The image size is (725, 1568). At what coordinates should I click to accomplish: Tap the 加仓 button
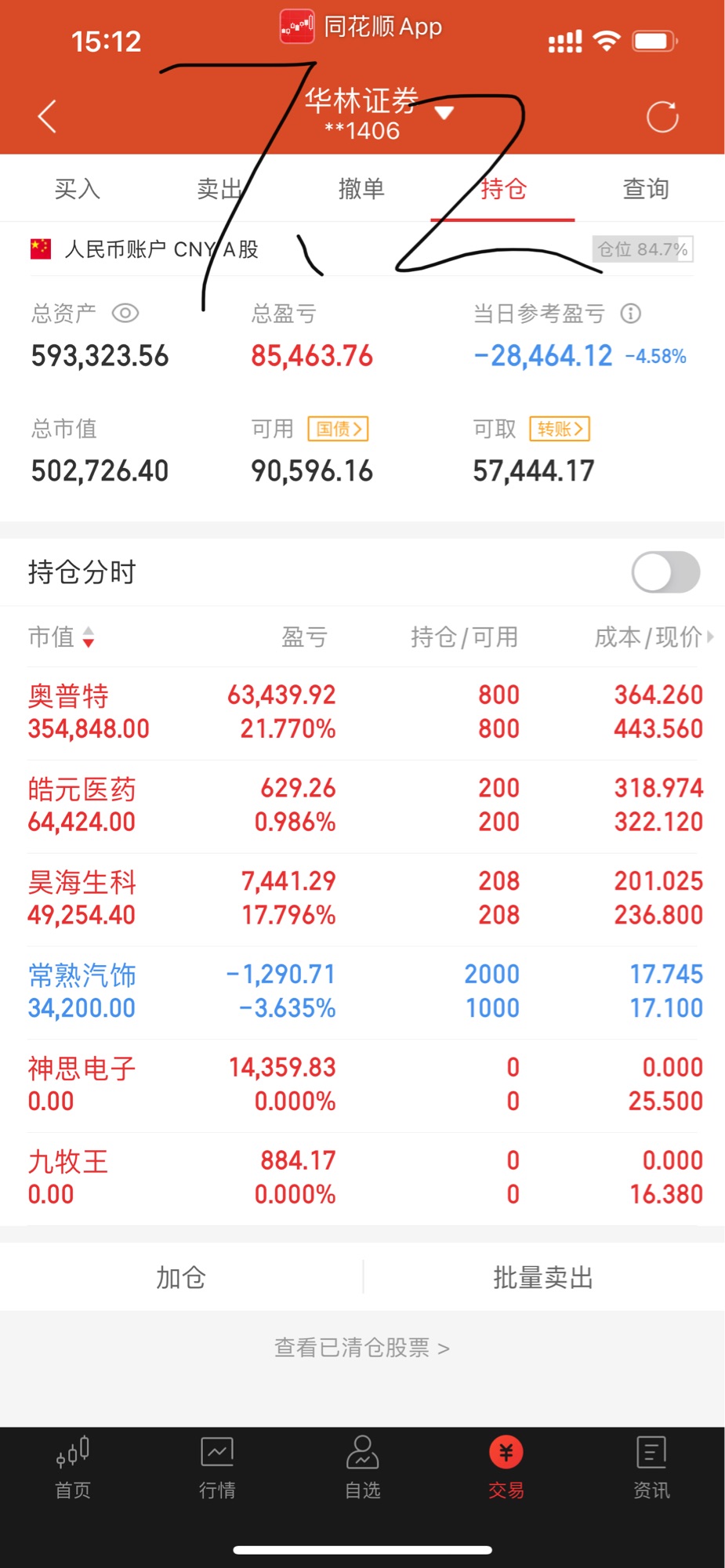(x=181, y=1278)
